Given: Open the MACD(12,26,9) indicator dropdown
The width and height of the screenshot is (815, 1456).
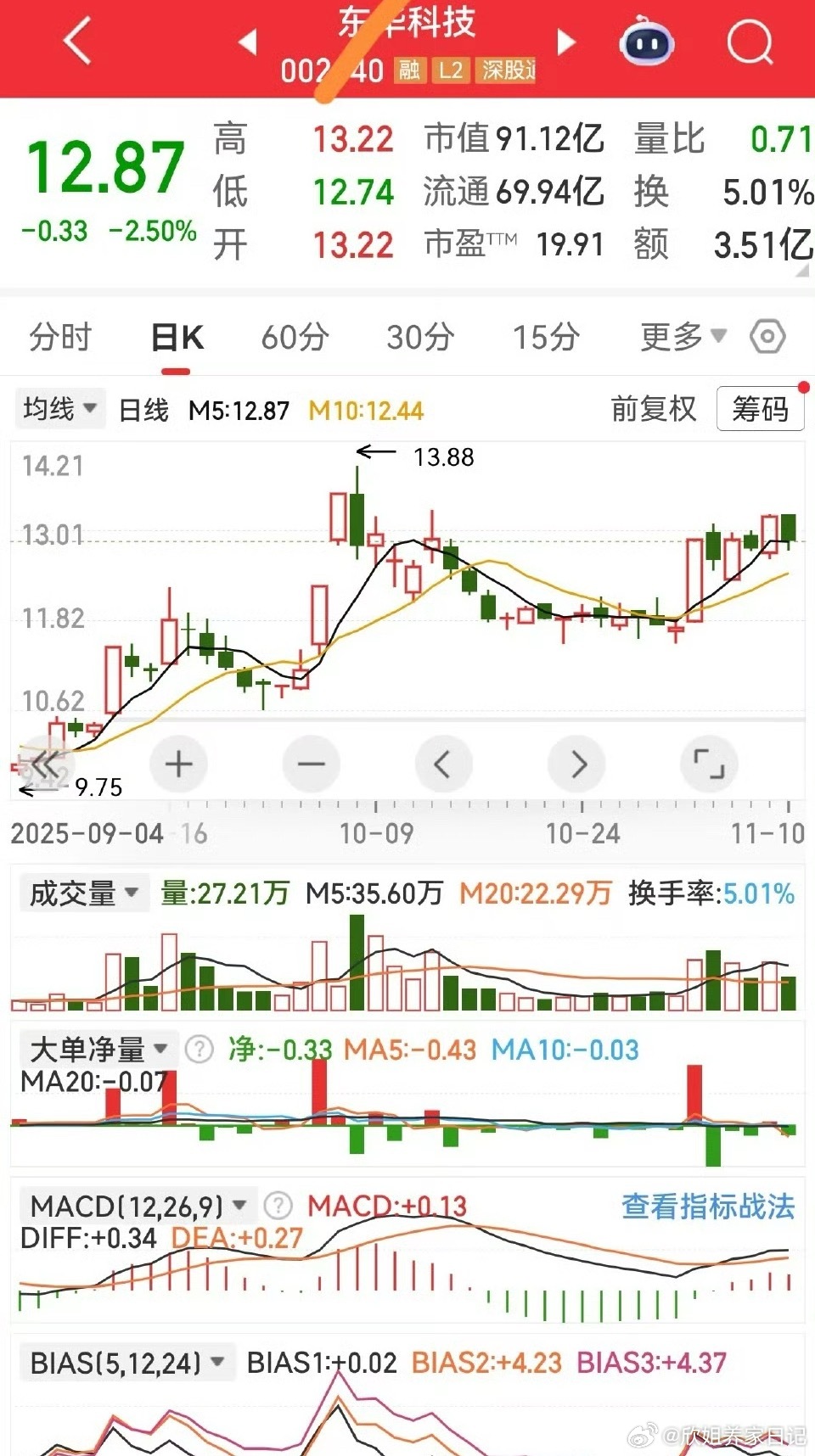Looking at the screenshot, I should click(138, 1206).
